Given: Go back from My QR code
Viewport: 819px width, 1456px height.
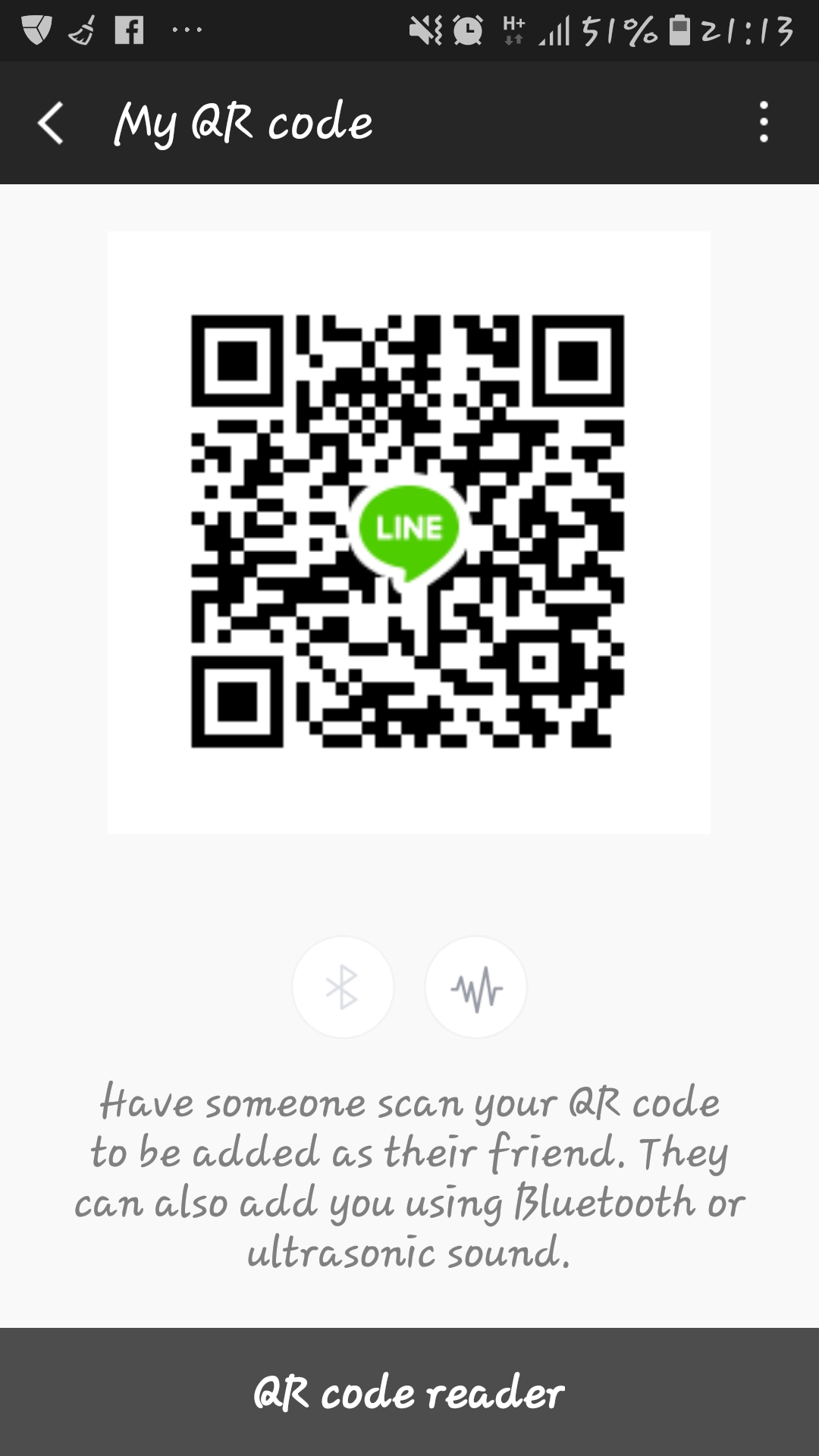Looking at the screenshot, I should [51, 123].
